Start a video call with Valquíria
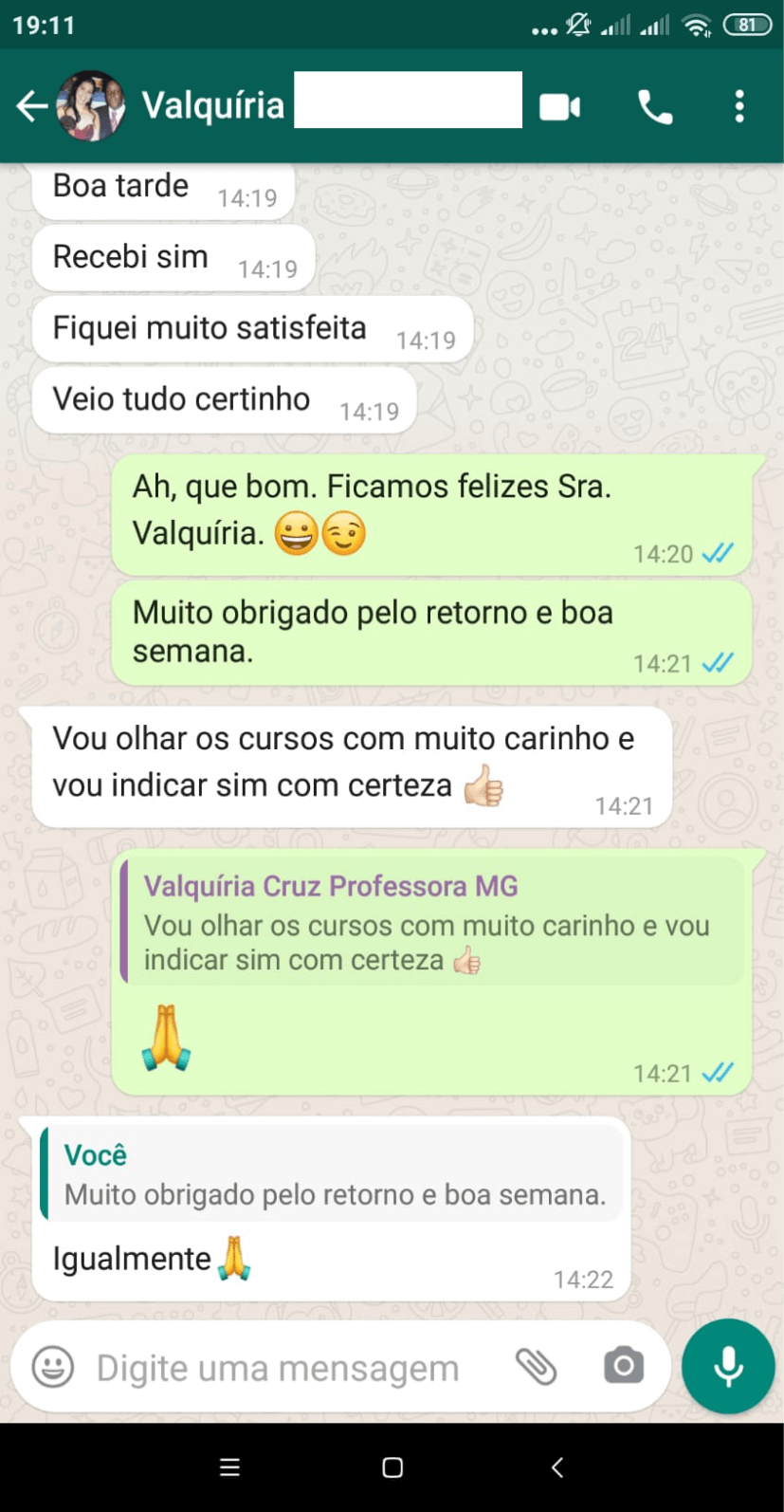This screenshot has height=1512, width=784. click(x=558, y=106)
